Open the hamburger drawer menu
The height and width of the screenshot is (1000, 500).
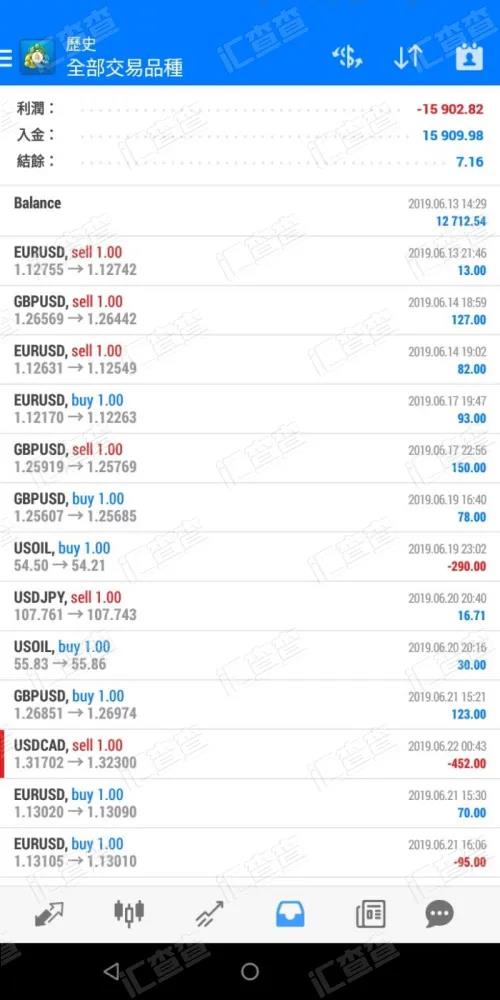6,58
